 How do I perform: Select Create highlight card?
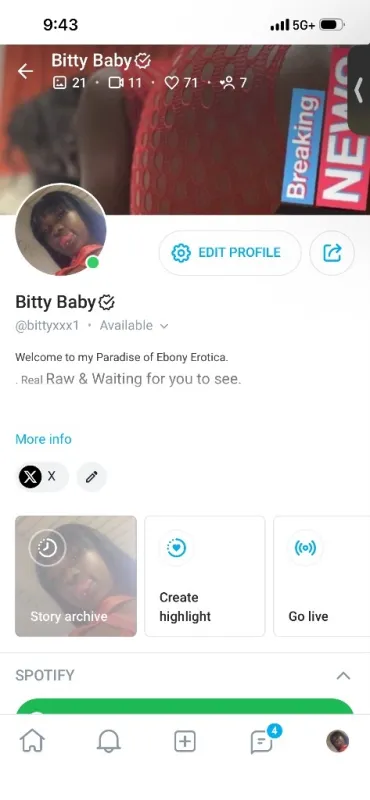[205, 576]
